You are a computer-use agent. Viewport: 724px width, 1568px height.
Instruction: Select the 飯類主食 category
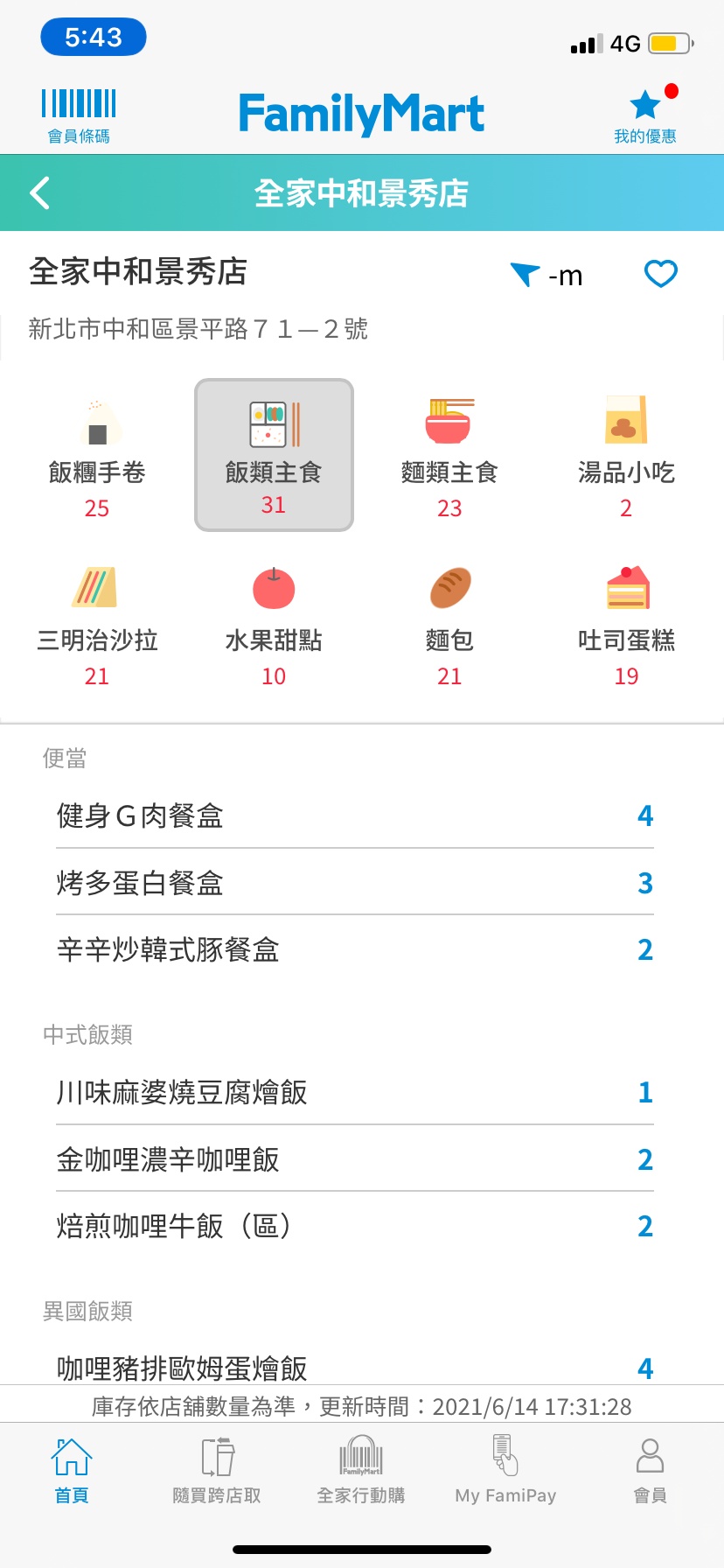[274, 455]
